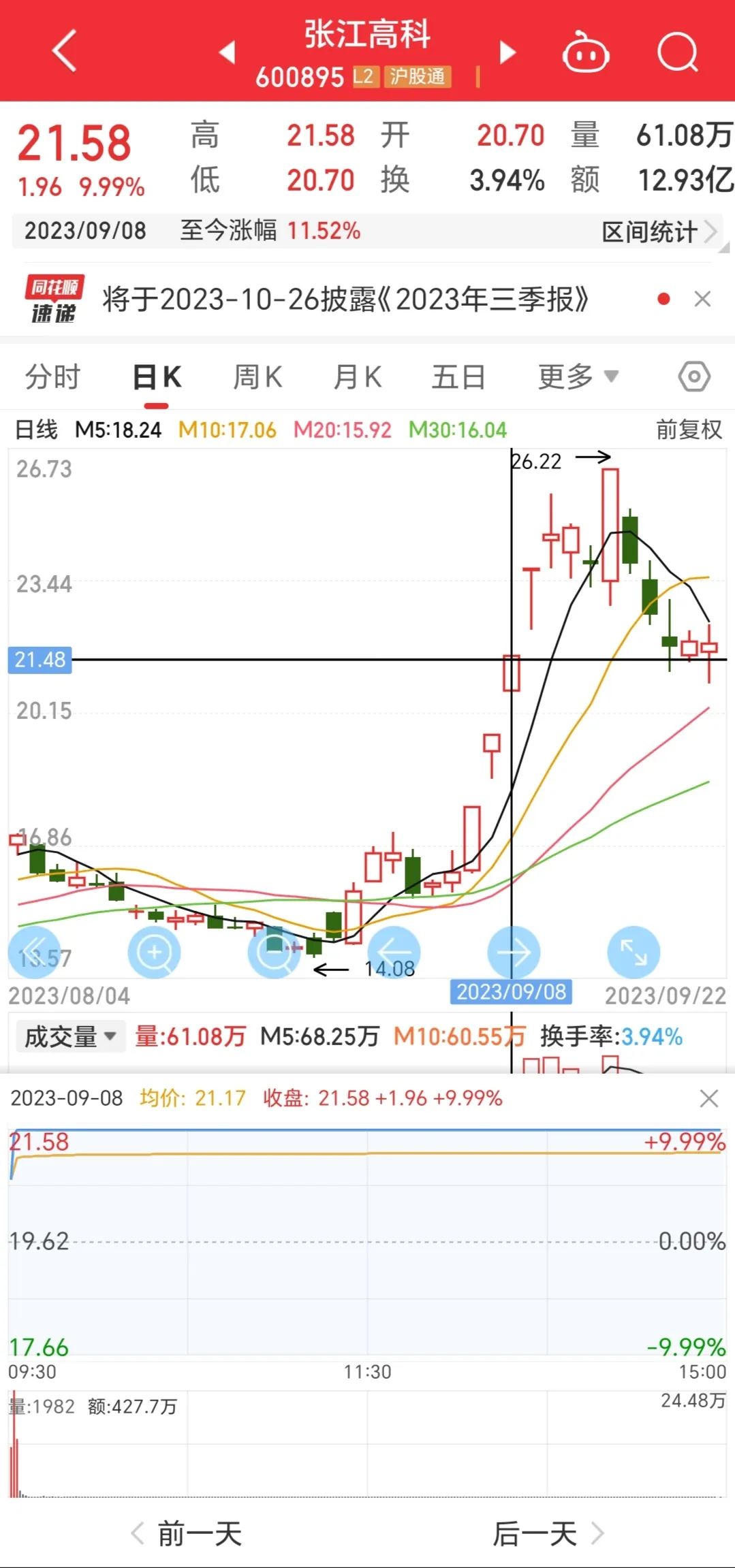Zoom in on the K-line chart
The image size is (735, 1568).
coord(155,952)
